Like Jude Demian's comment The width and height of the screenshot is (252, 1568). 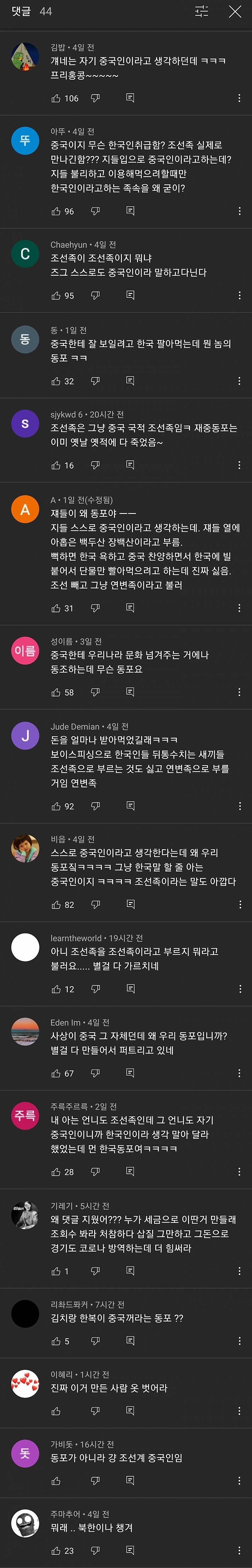click(x=56, y=806)
